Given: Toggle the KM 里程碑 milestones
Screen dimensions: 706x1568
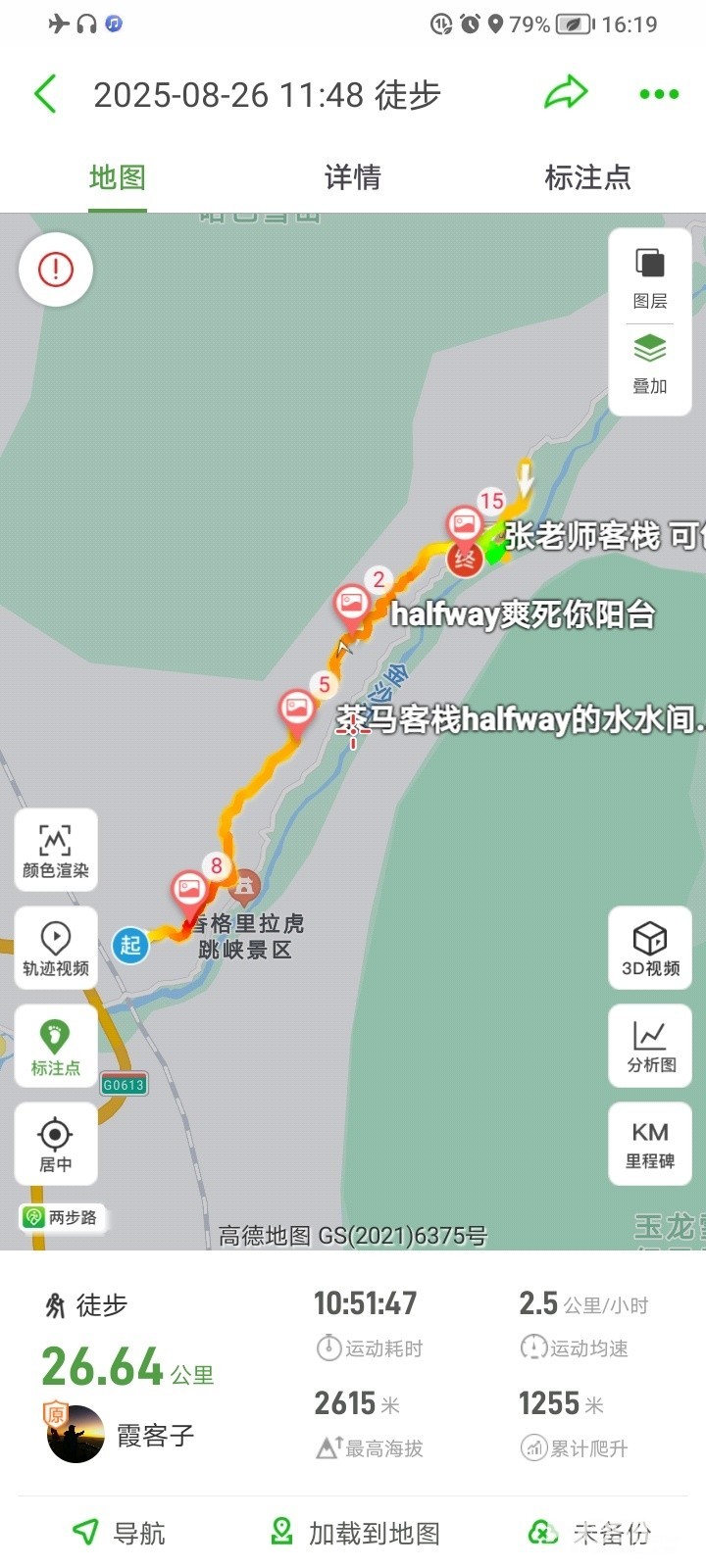Looking at the screenshot, I should (x=650, y=1144).
